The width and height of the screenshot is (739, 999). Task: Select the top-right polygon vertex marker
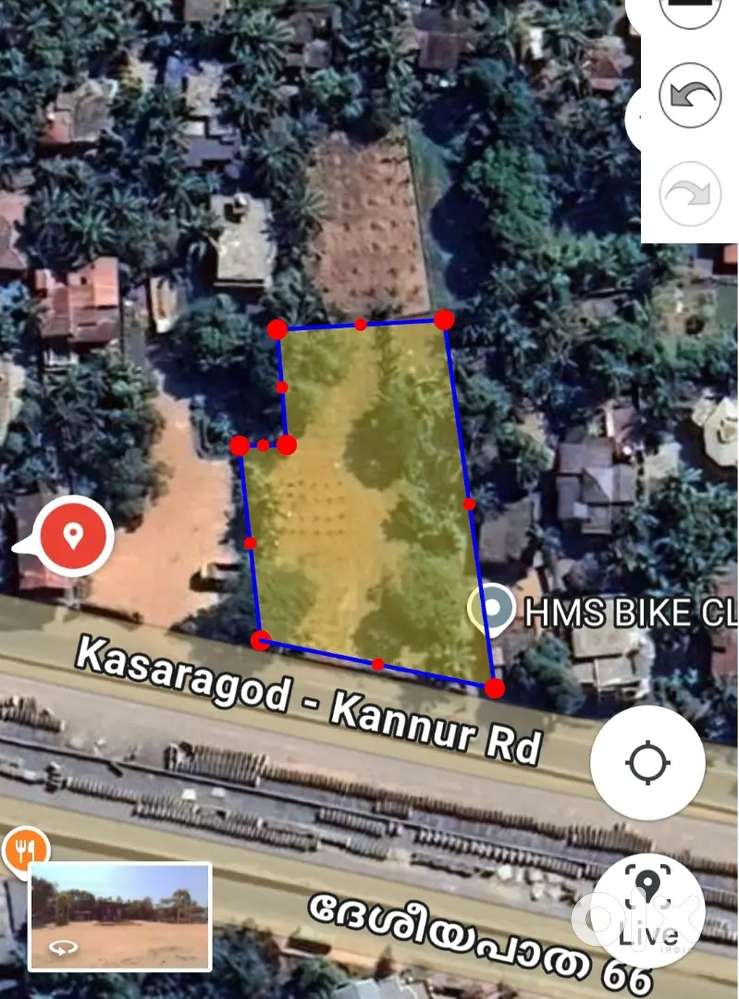[x=443, y=321]
